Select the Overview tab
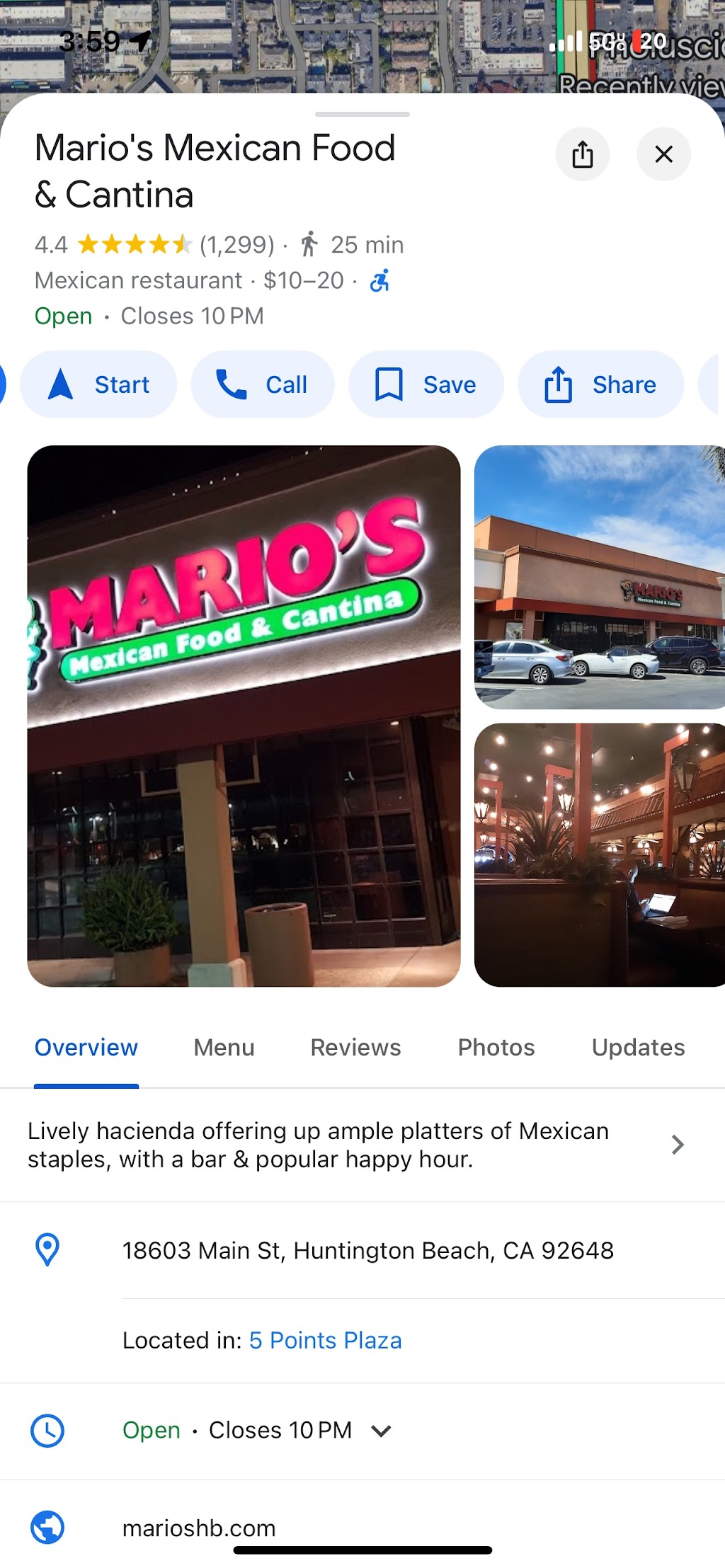Image resolution: width=725 pixels, height=1568 pixels. (x=86, y=1048)
